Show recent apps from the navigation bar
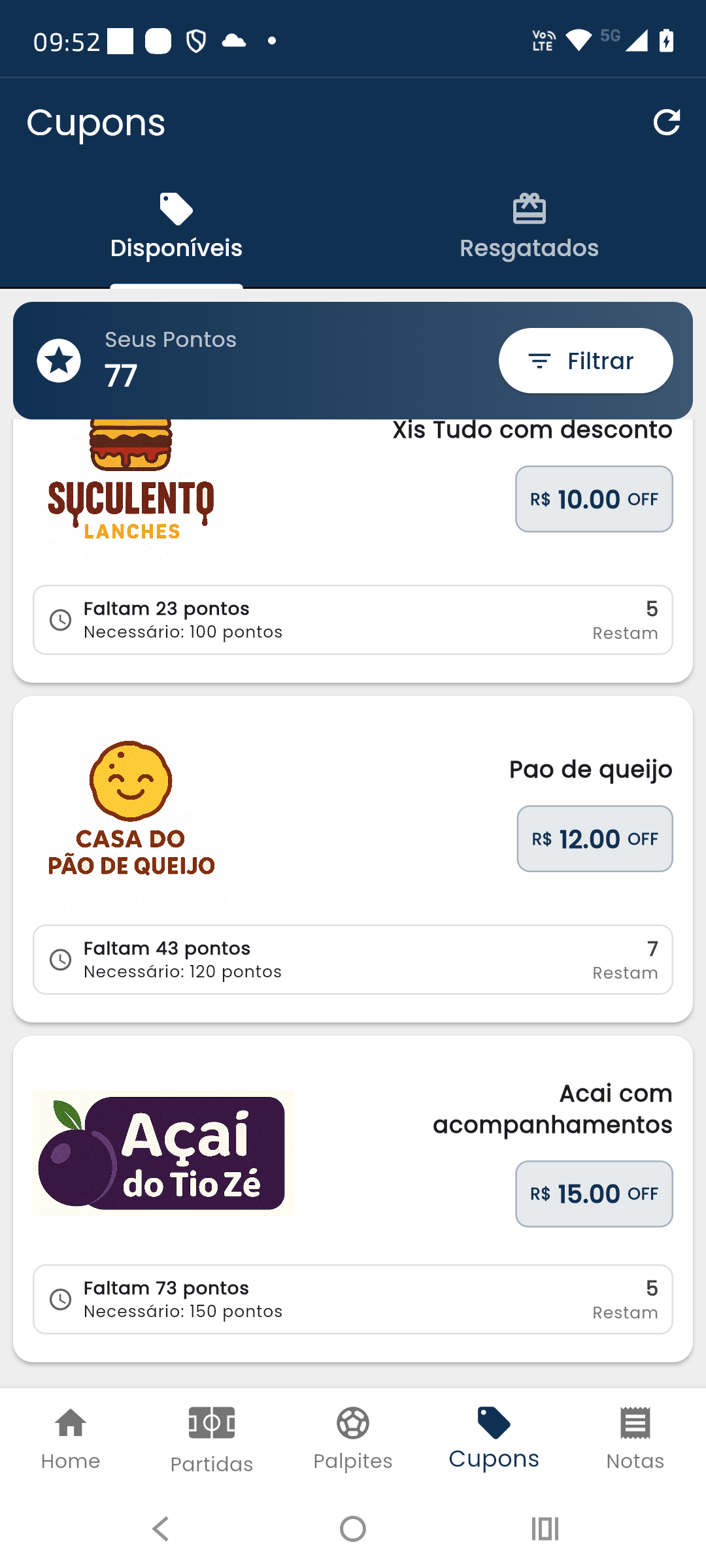 pyautogui.click(x=545, y=1529)
